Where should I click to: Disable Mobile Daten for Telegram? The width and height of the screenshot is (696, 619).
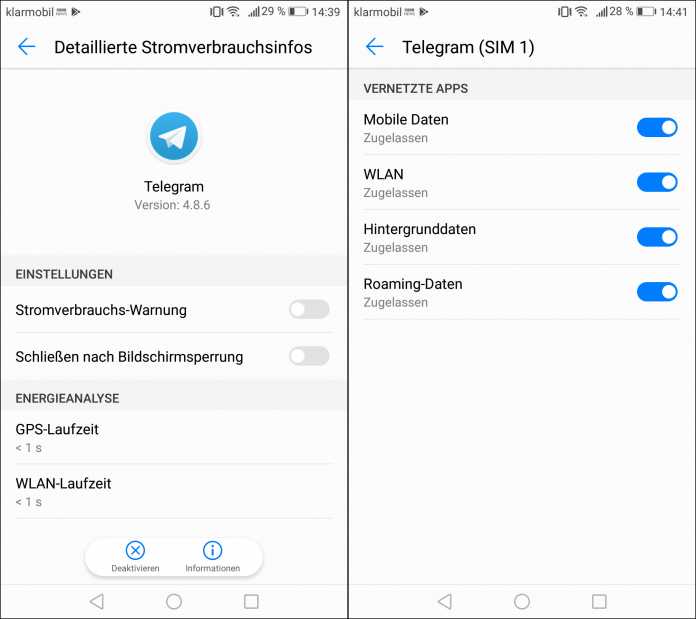(x=657, y=127)
